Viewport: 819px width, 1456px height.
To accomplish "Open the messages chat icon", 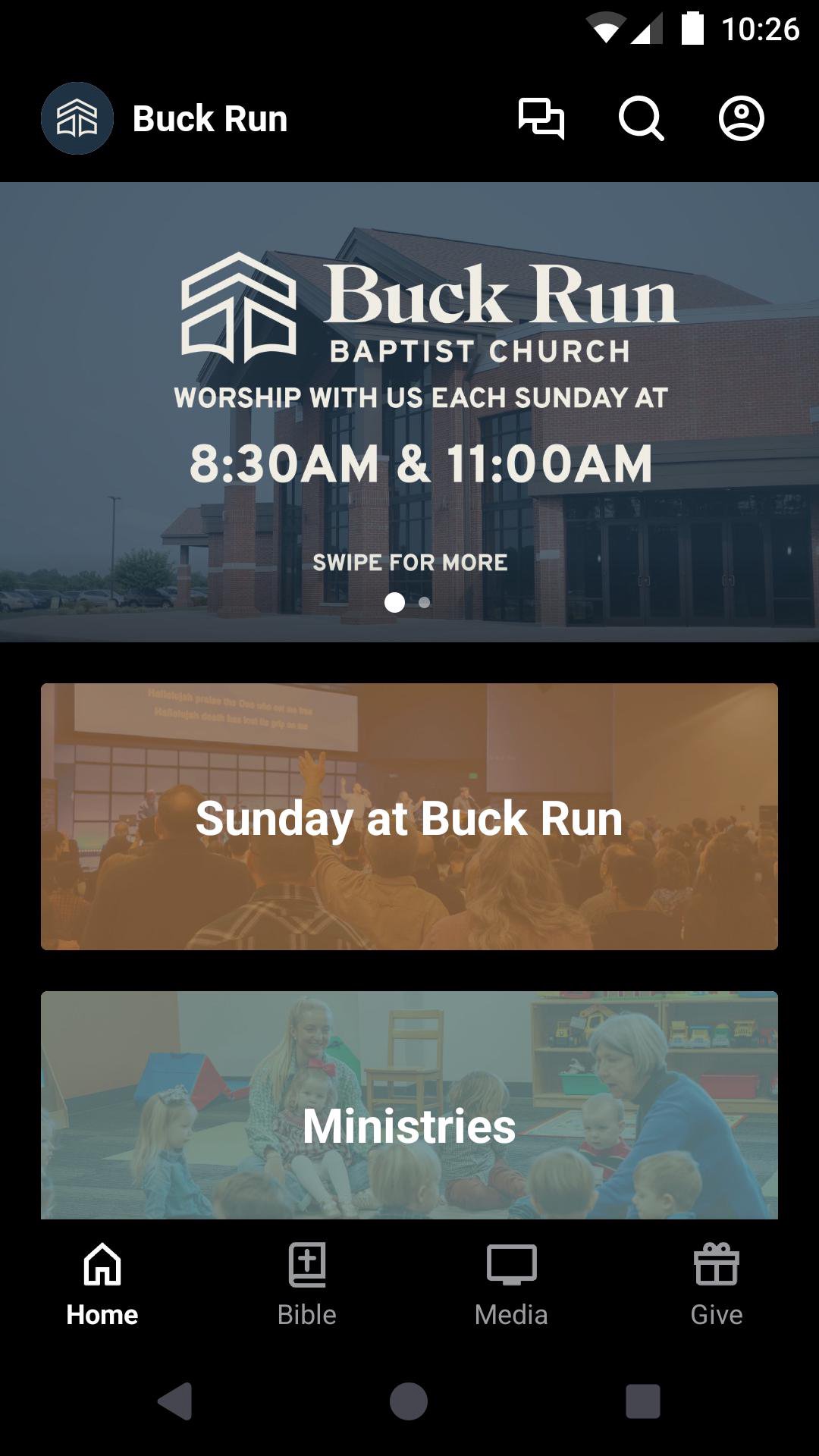I will click(541, 119).
